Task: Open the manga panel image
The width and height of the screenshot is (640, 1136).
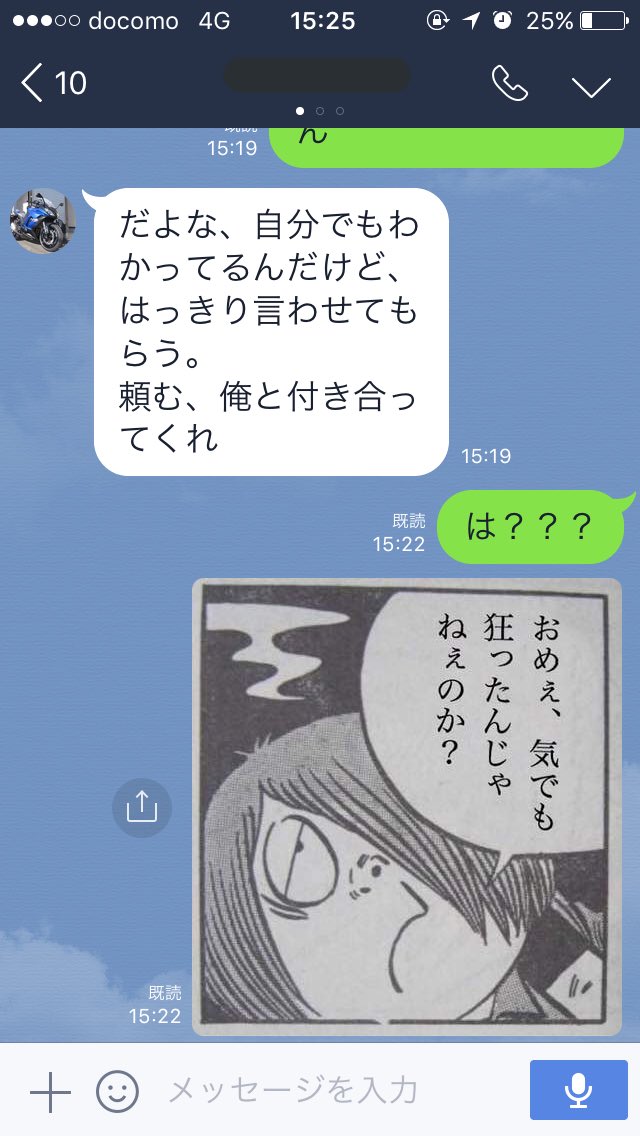Action: click(x=407, y=807)
